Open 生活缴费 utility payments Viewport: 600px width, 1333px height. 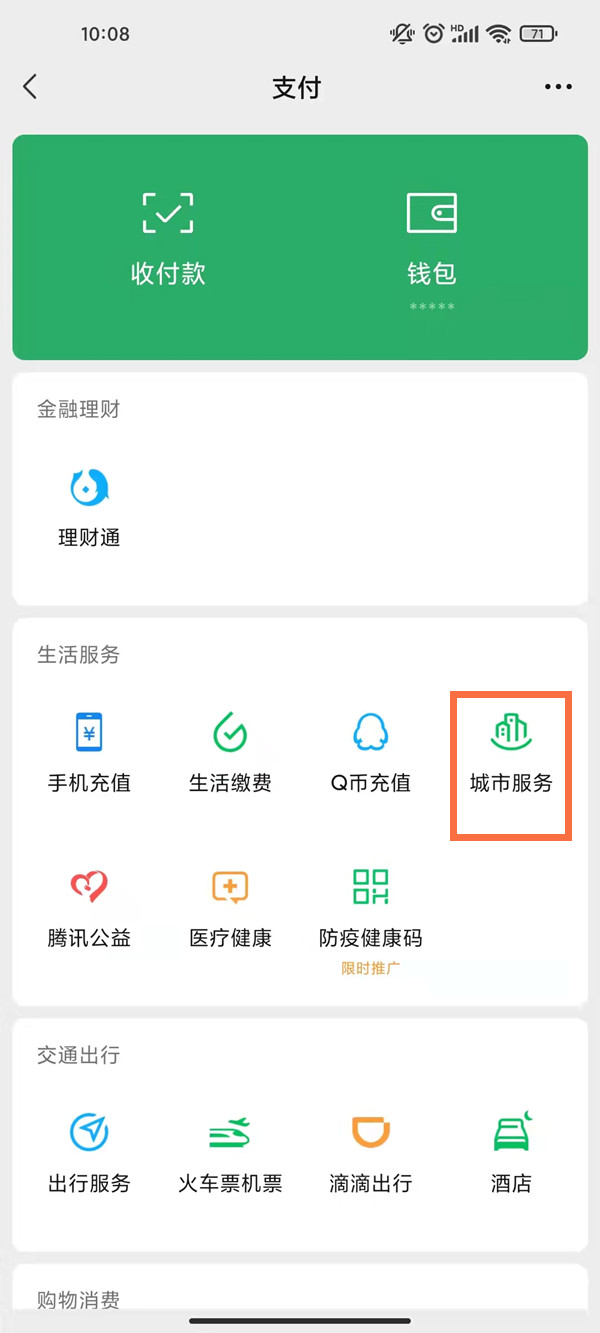point(230,752)
